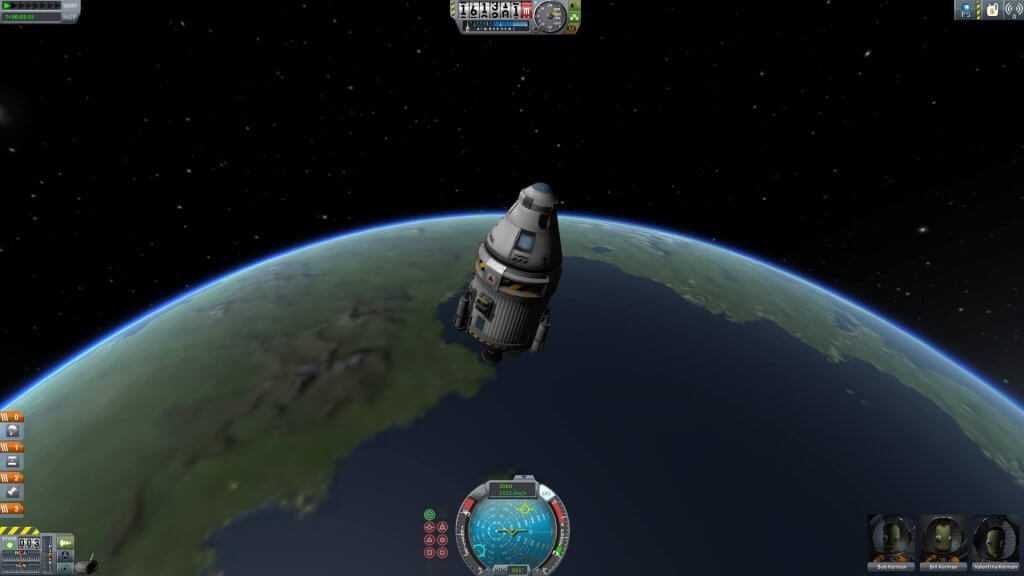The width and height of the screenshot is (1024, 576).
Task: Open Bob Kerman's crew portrait
Action: click(889, 539)
